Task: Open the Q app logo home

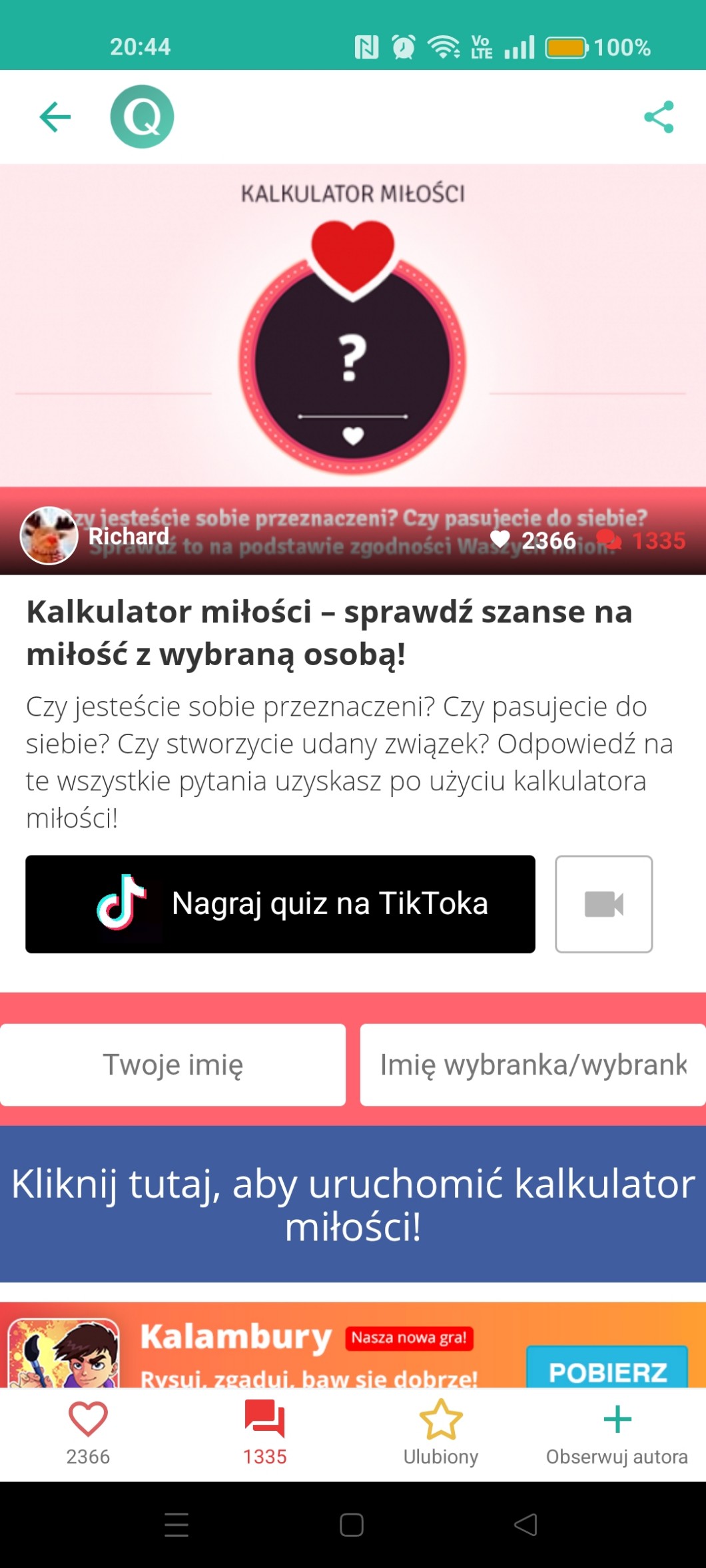Action: point(142,117)
